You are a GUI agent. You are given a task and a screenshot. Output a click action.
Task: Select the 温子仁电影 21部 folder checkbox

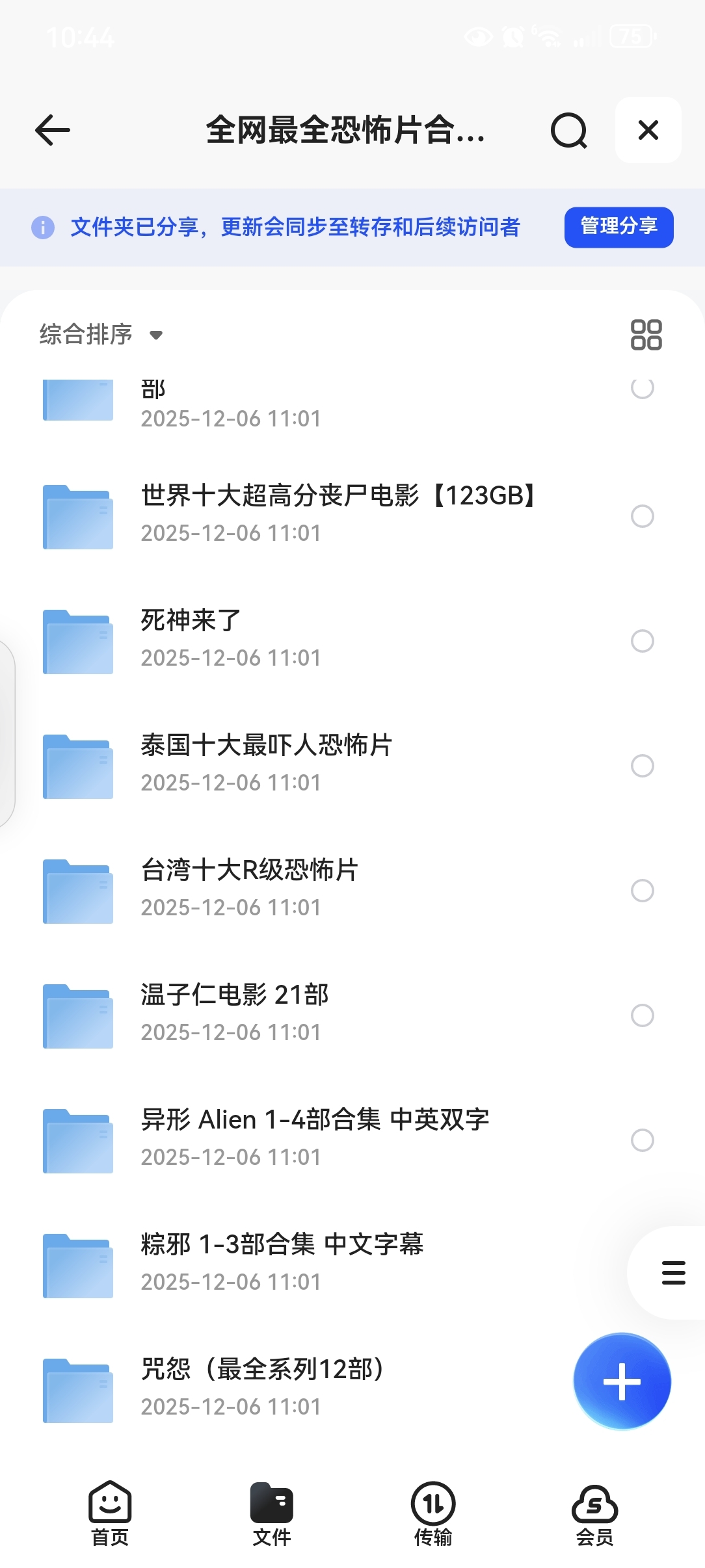click(x=642, y=1015)
